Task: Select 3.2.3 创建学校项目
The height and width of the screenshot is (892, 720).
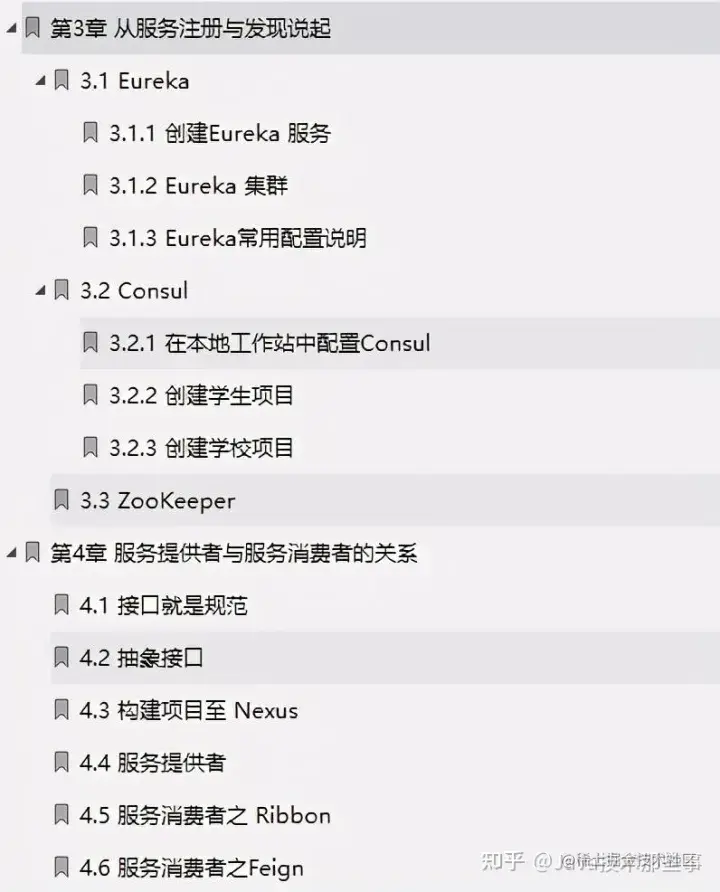Action: pyautogui.click(x=202, y=447)
